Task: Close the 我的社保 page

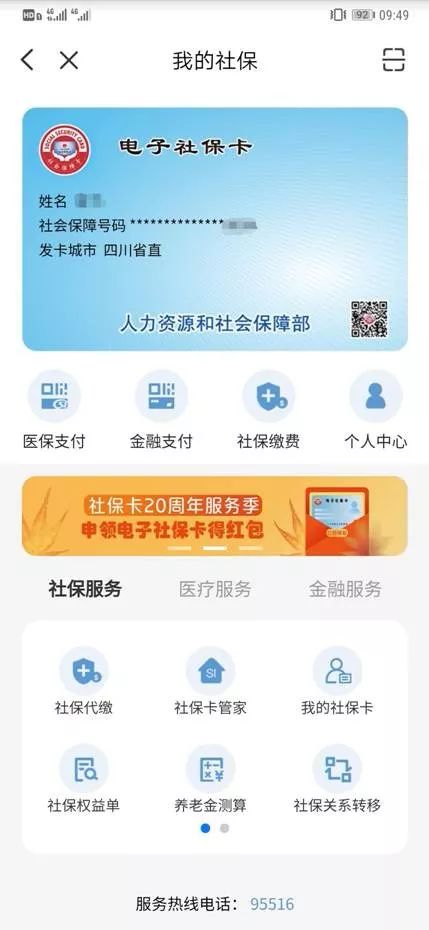Action: click(x=69, y=60)
